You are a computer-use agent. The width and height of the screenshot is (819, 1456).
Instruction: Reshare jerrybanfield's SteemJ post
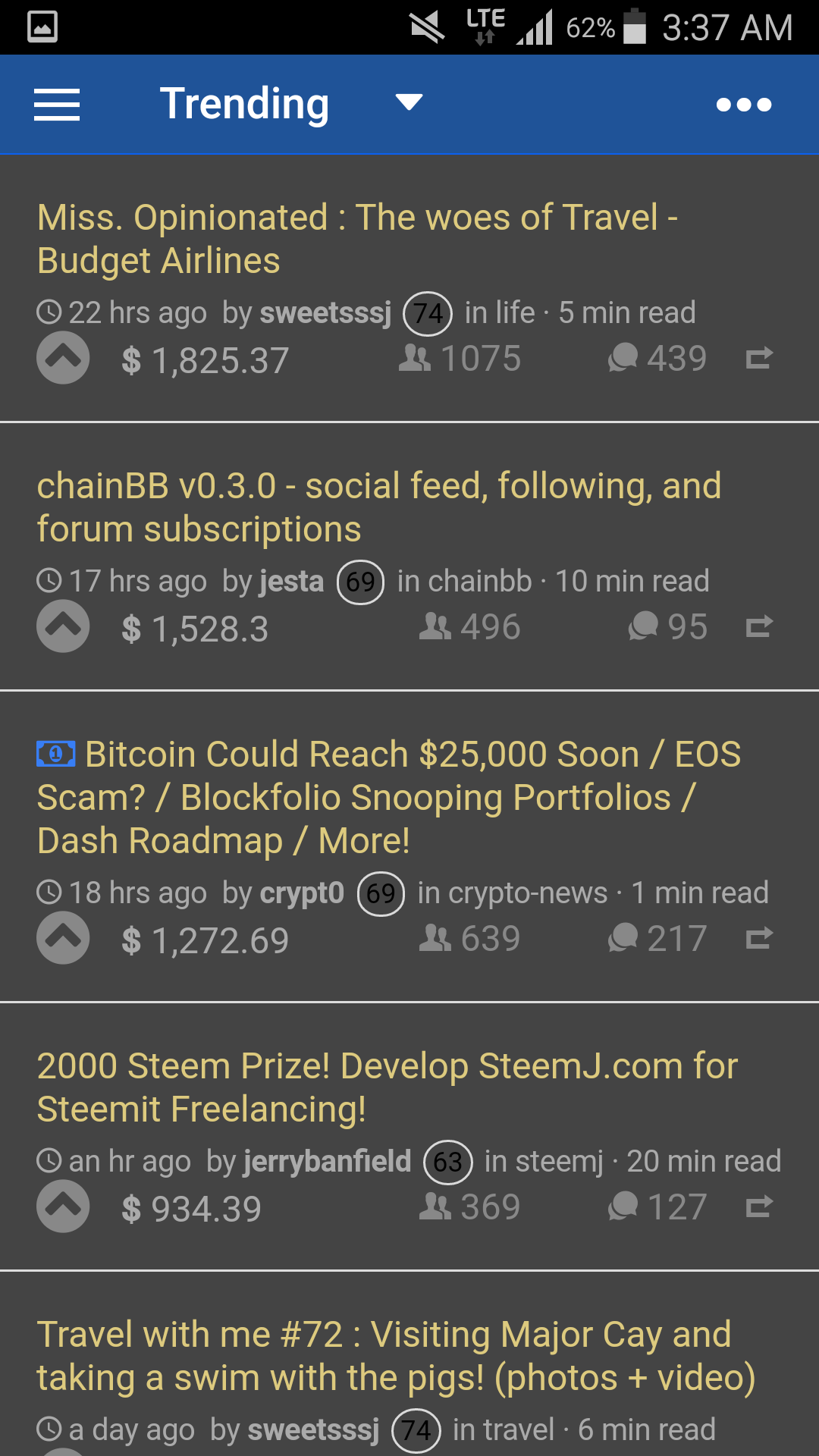758,1207
